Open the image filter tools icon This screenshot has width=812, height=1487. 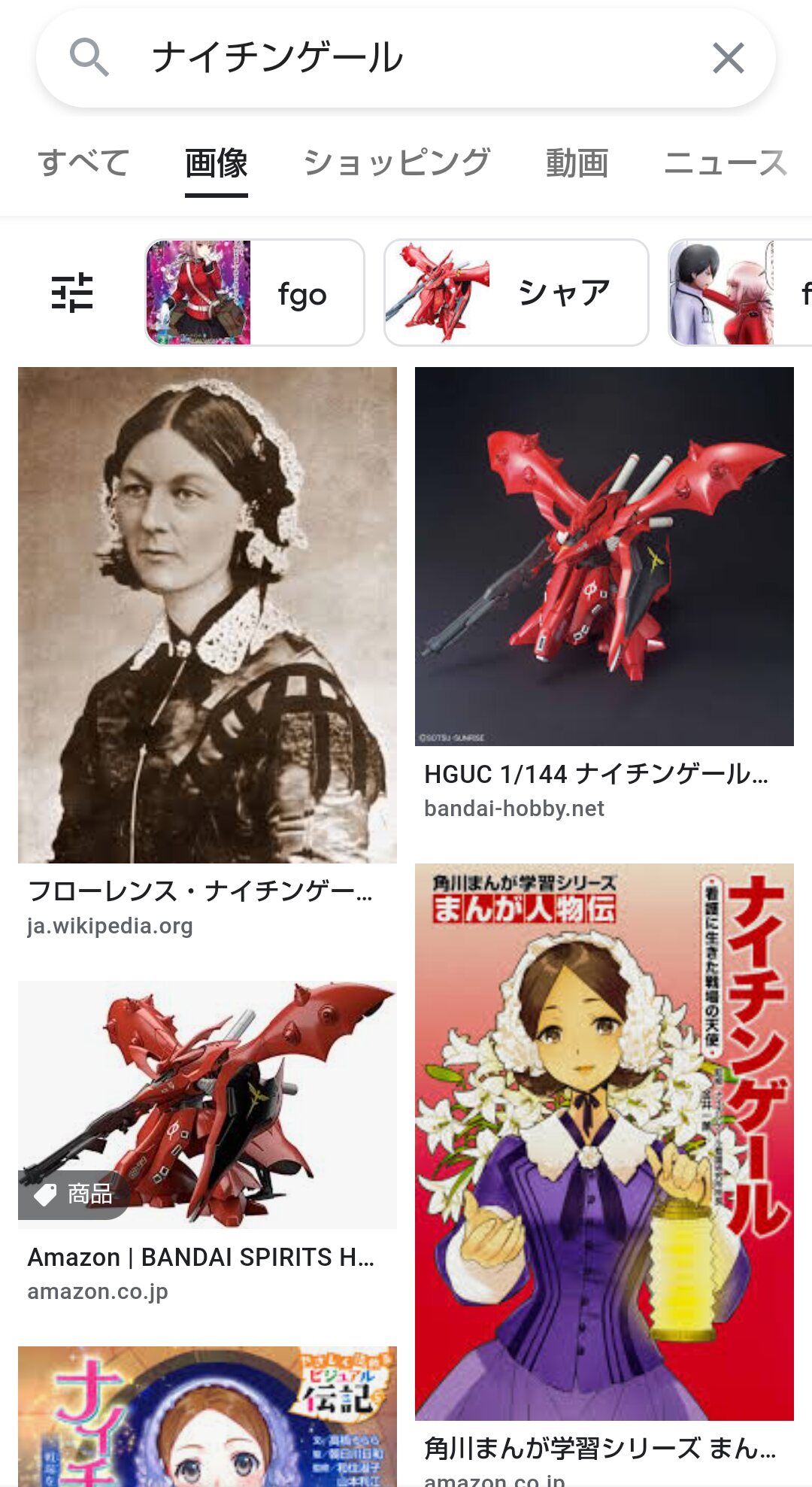coord(72,293)
